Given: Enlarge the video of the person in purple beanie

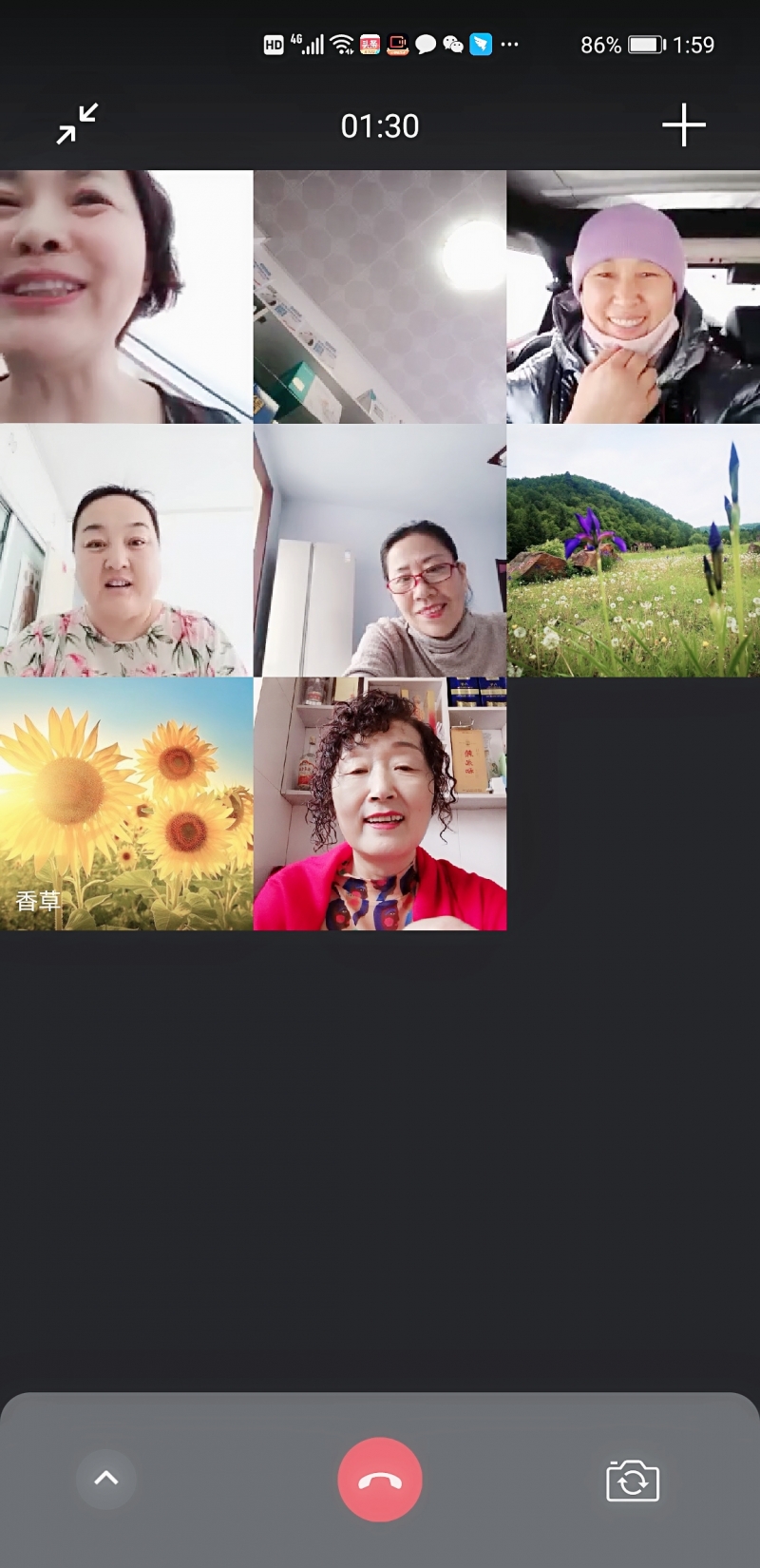Looking at the screenshot, I should (x=633, y=296).
